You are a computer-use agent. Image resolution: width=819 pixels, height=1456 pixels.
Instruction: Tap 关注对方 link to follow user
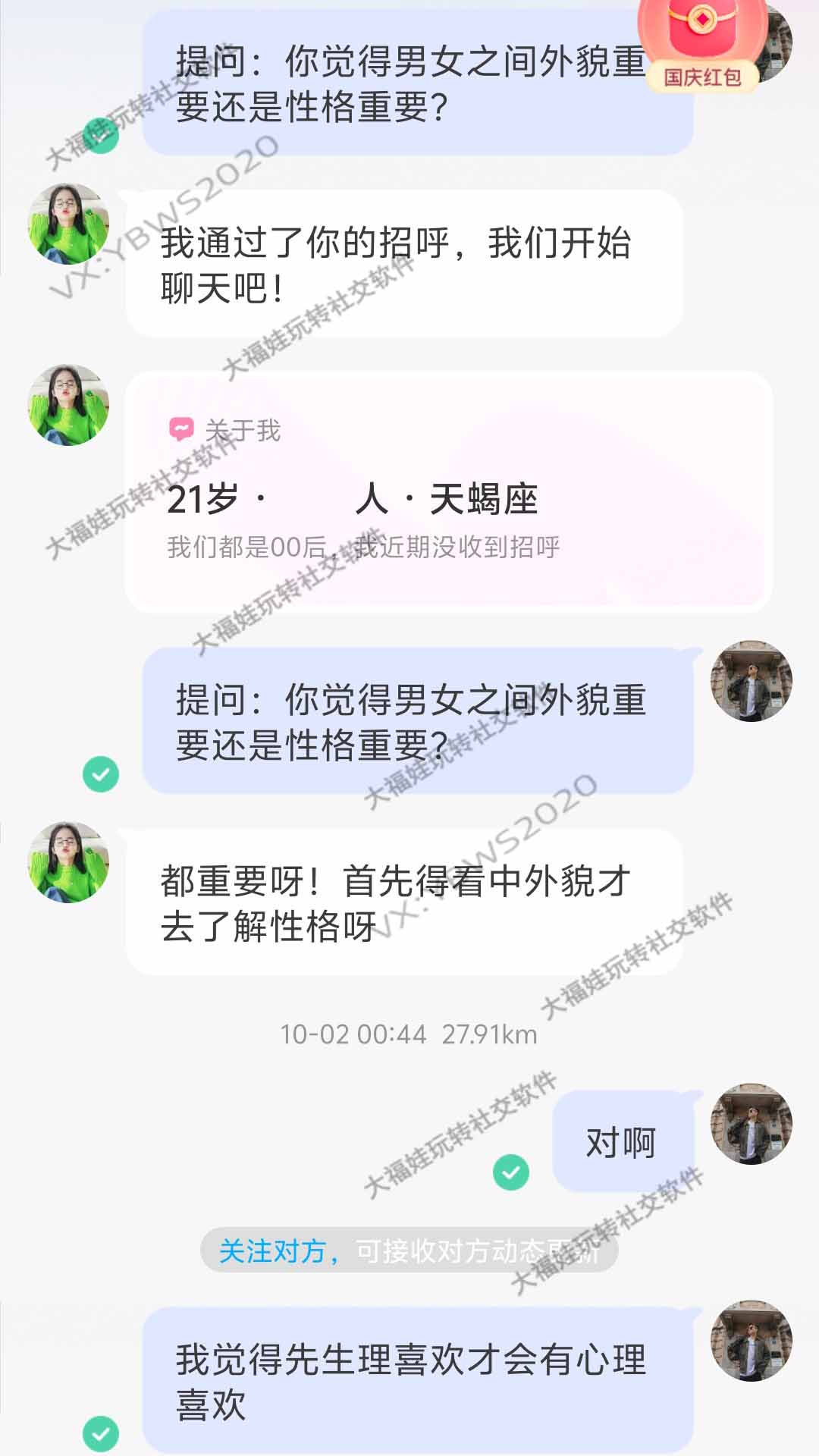pyautogui.click(x=273, y=1250)
